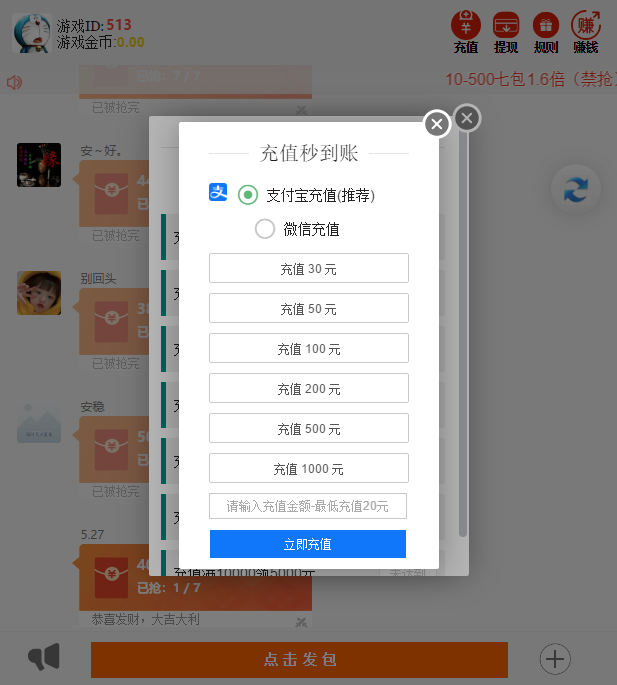This screenshot has height=685, width=617.
Task: Open 提现 withdraw in top toolbar
Action: (x=506, y=31)
